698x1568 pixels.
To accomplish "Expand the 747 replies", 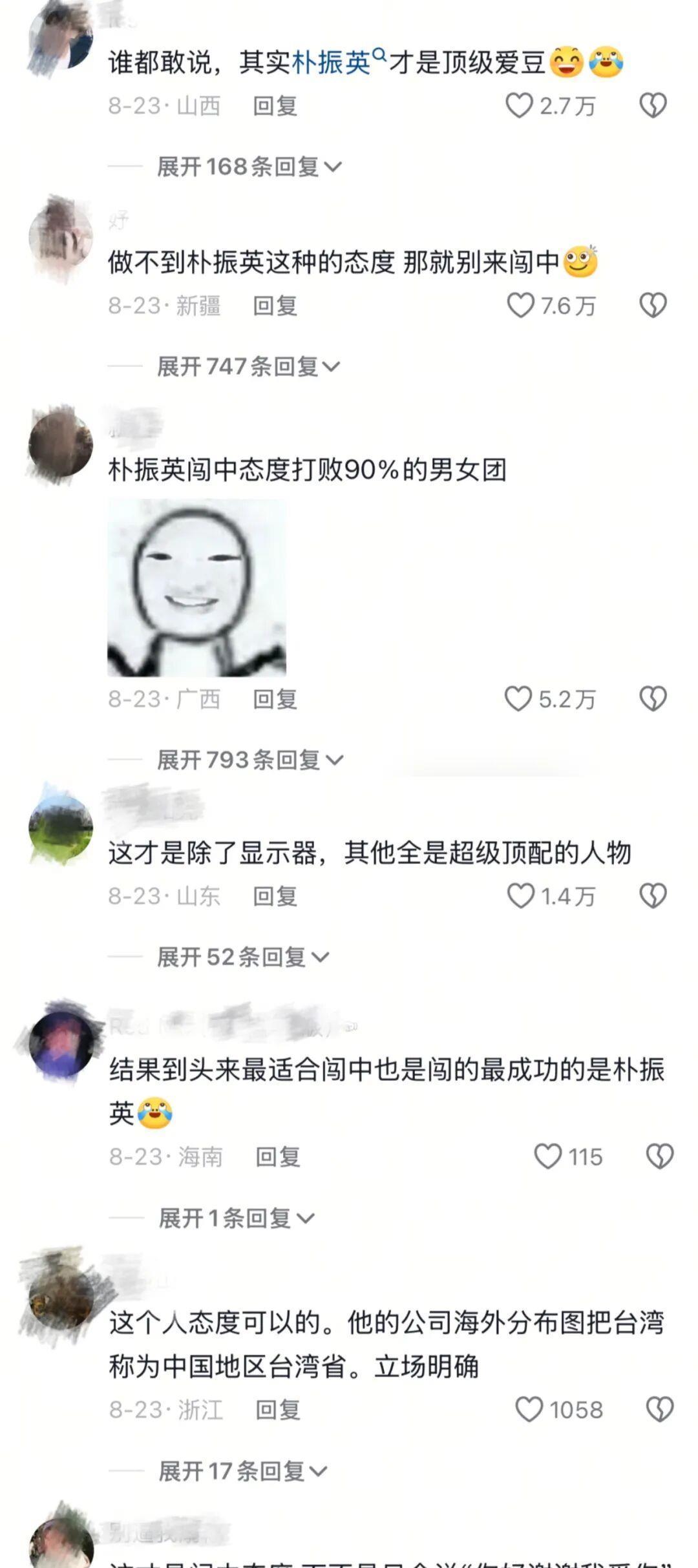I will pos(248,366).
